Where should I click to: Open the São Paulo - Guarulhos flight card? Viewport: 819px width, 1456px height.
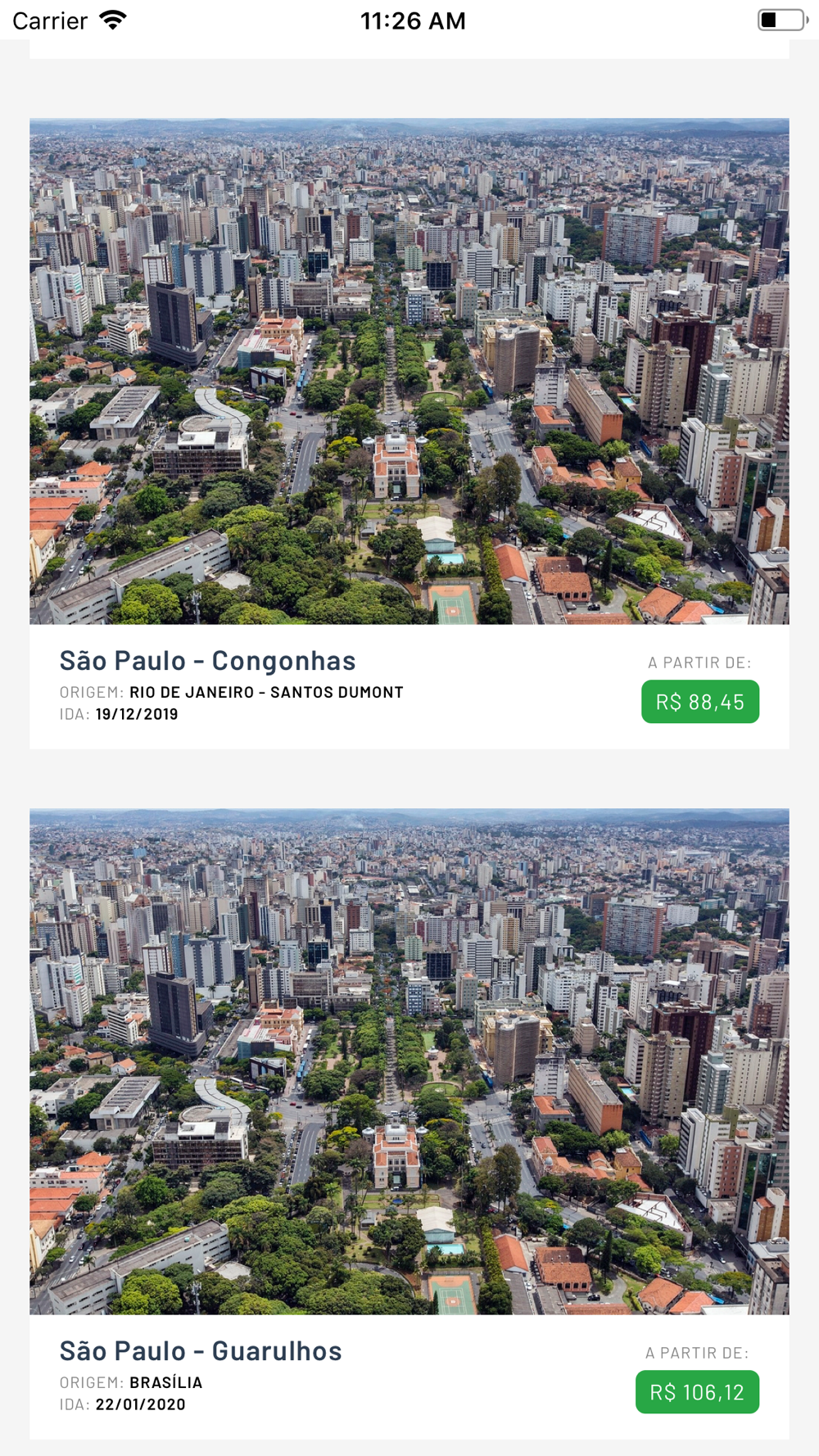pos(409,1124)
